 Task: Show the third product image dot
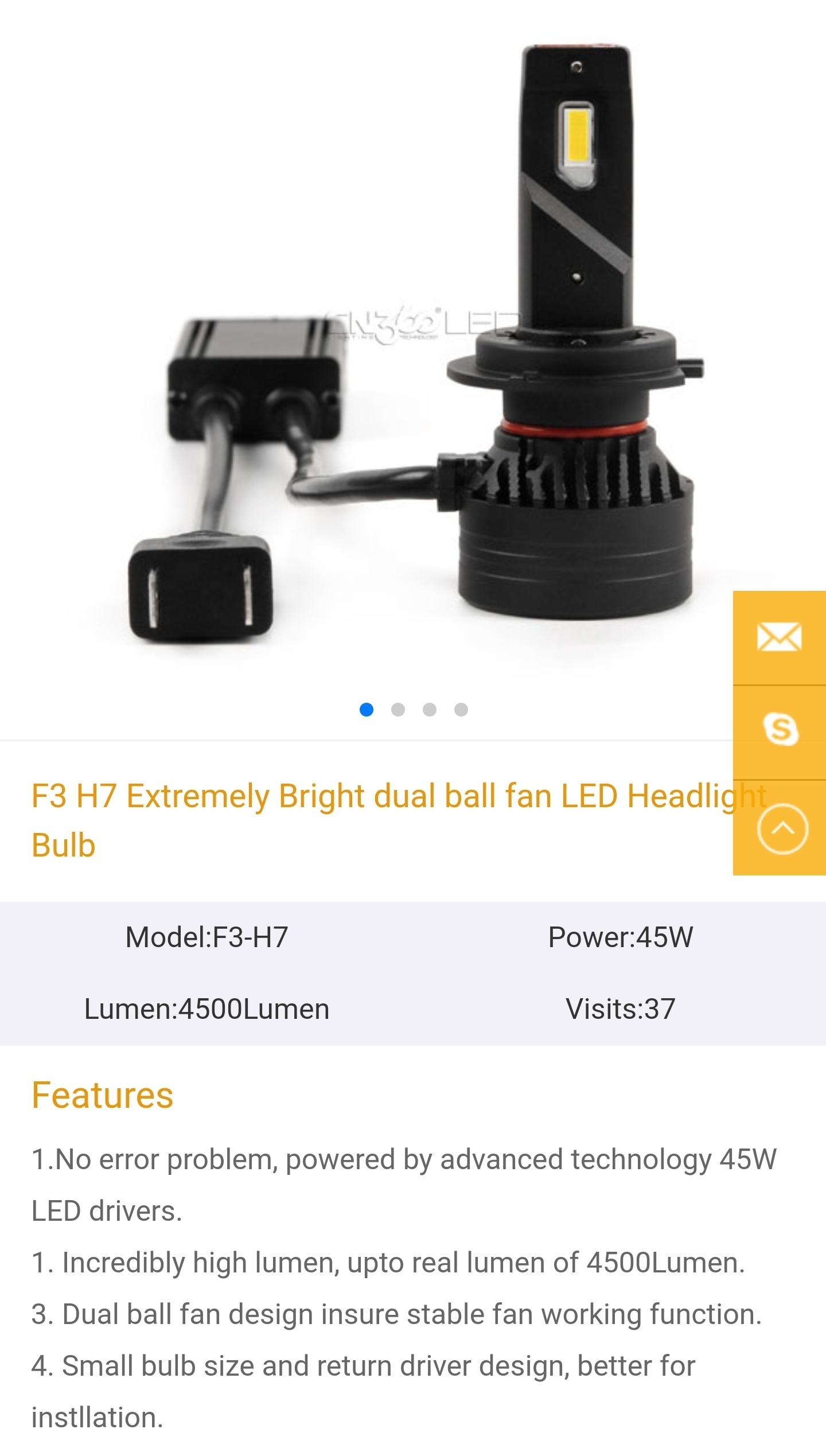point(430,710)
